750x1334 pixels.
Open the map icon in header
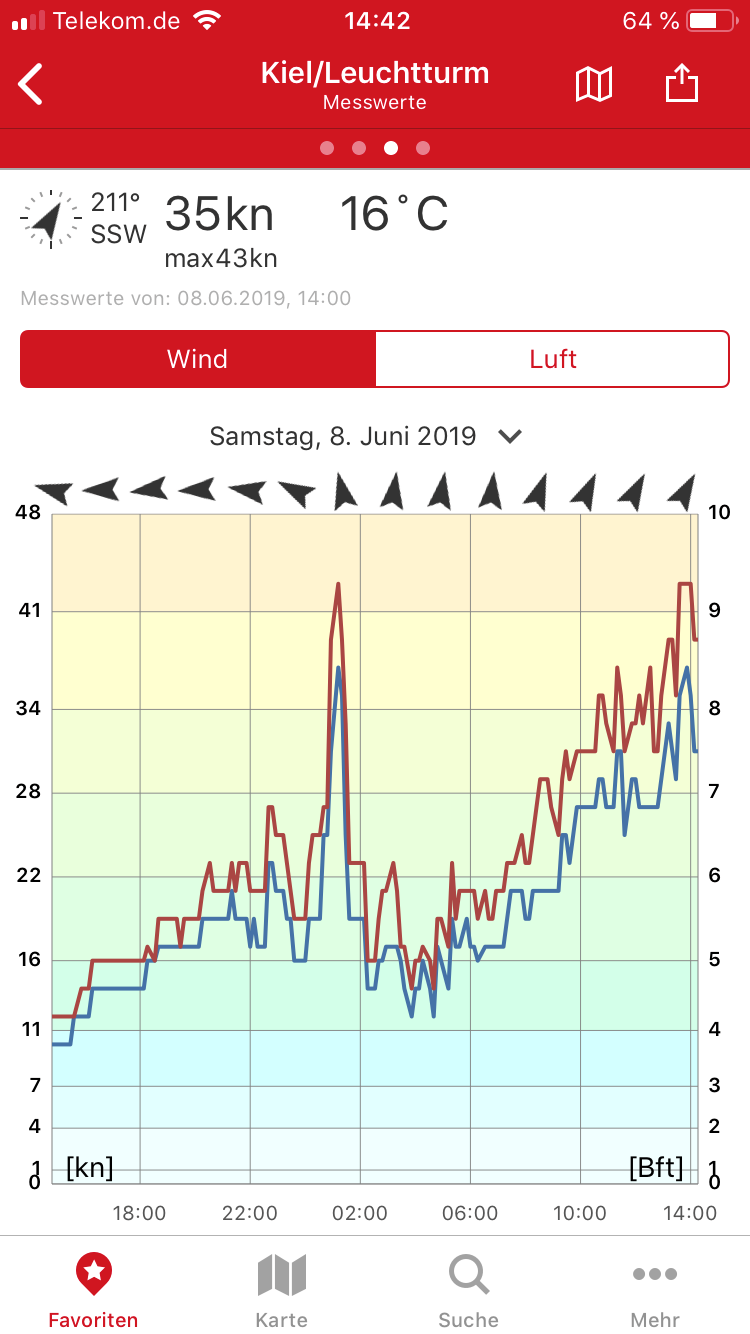coord(594,85)
